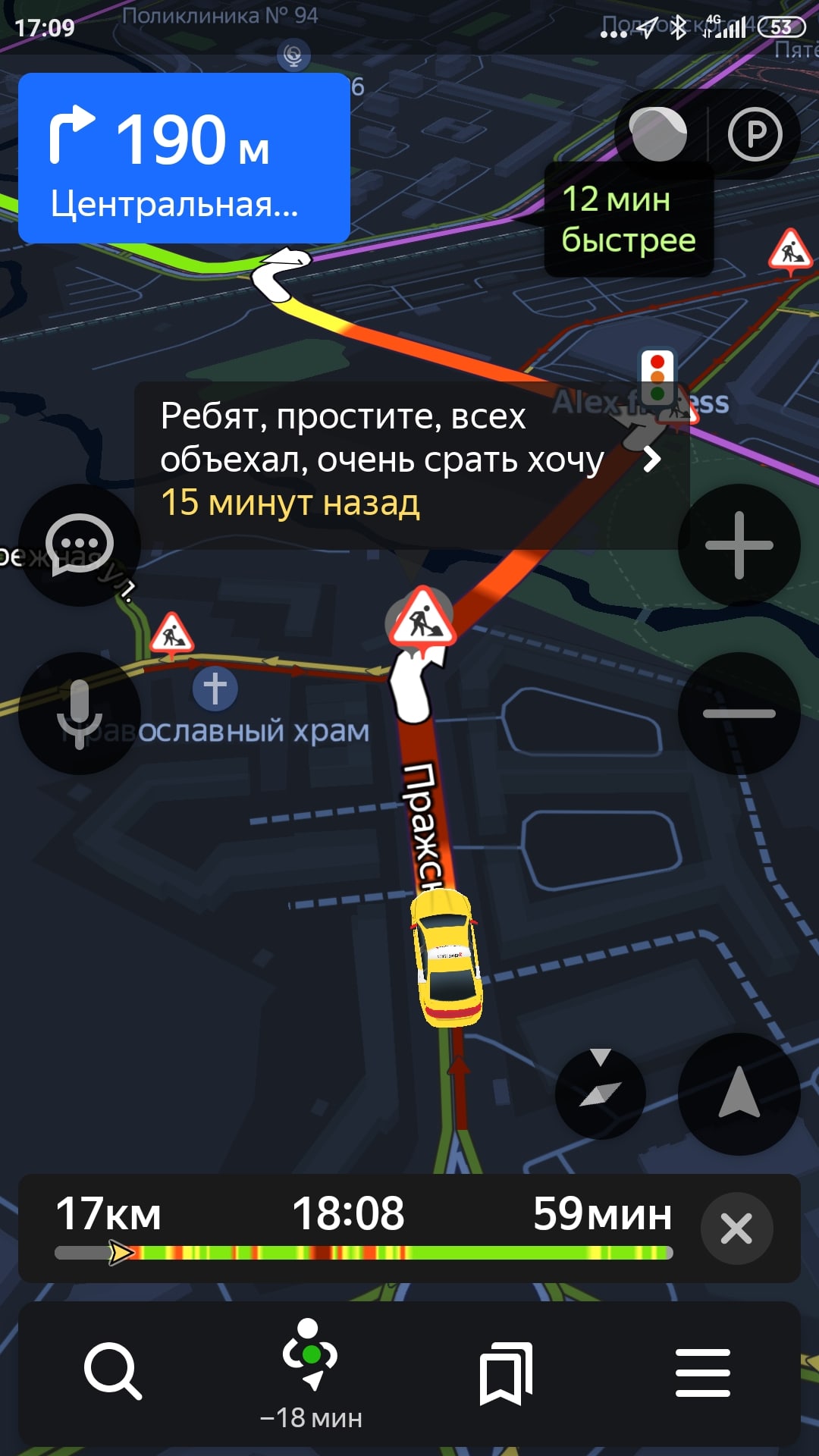Open driver comment about объехал
The height and width of the screenshot is (1456, 819).
(409, 460)
